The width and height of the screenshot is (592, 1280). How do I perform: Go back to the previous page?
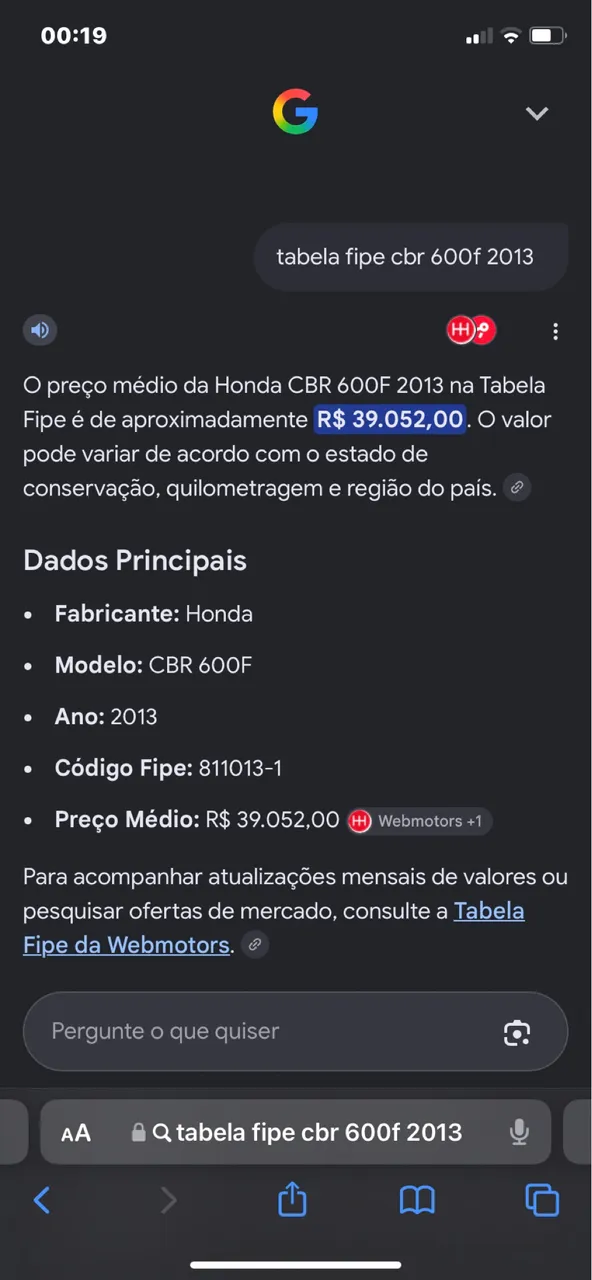coord(42,1200)
